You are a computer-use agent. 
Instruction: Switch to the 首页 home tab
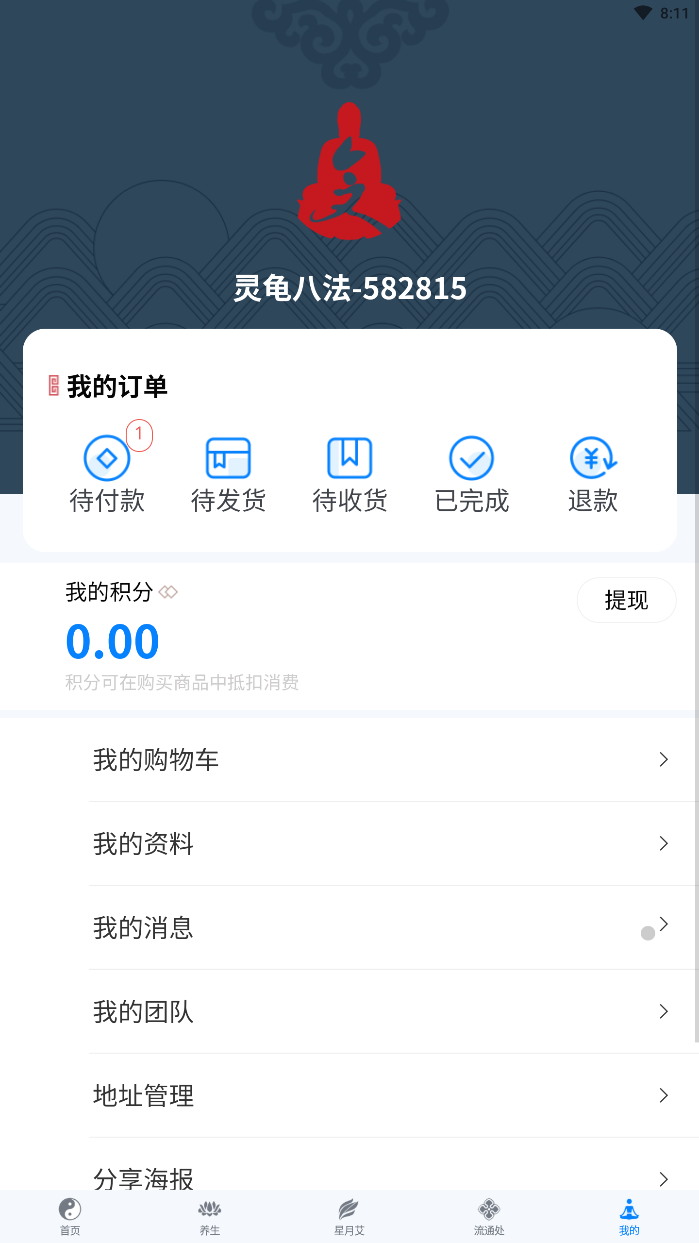pos(70,1216)
